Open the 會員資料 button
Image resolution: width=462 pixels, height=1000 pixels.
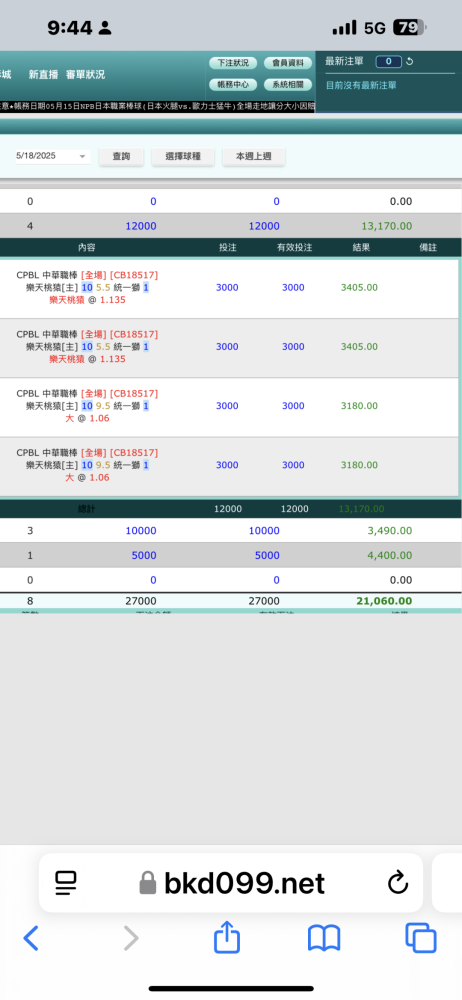(x=288, y=63)
